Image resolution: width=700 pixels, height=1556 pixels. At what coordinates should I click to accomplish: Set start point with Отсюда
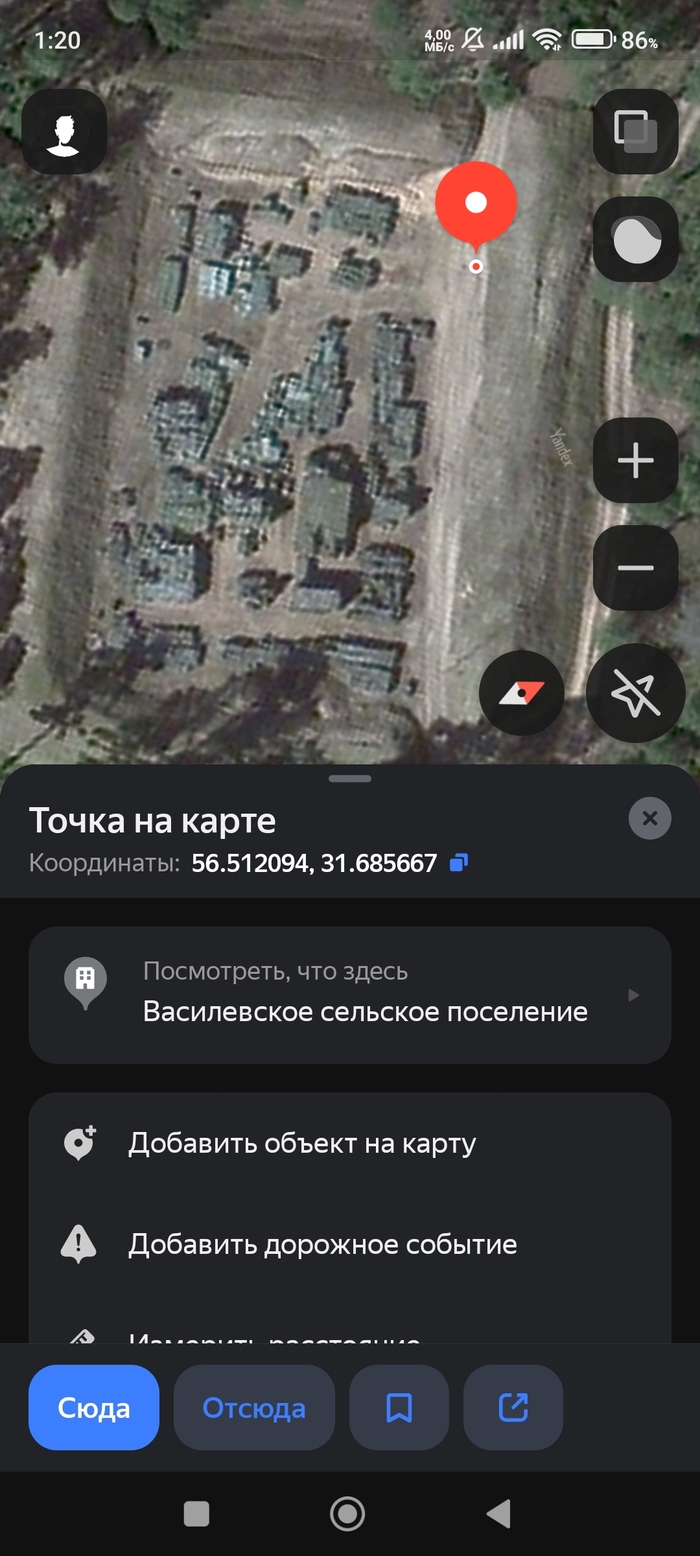254,1408
